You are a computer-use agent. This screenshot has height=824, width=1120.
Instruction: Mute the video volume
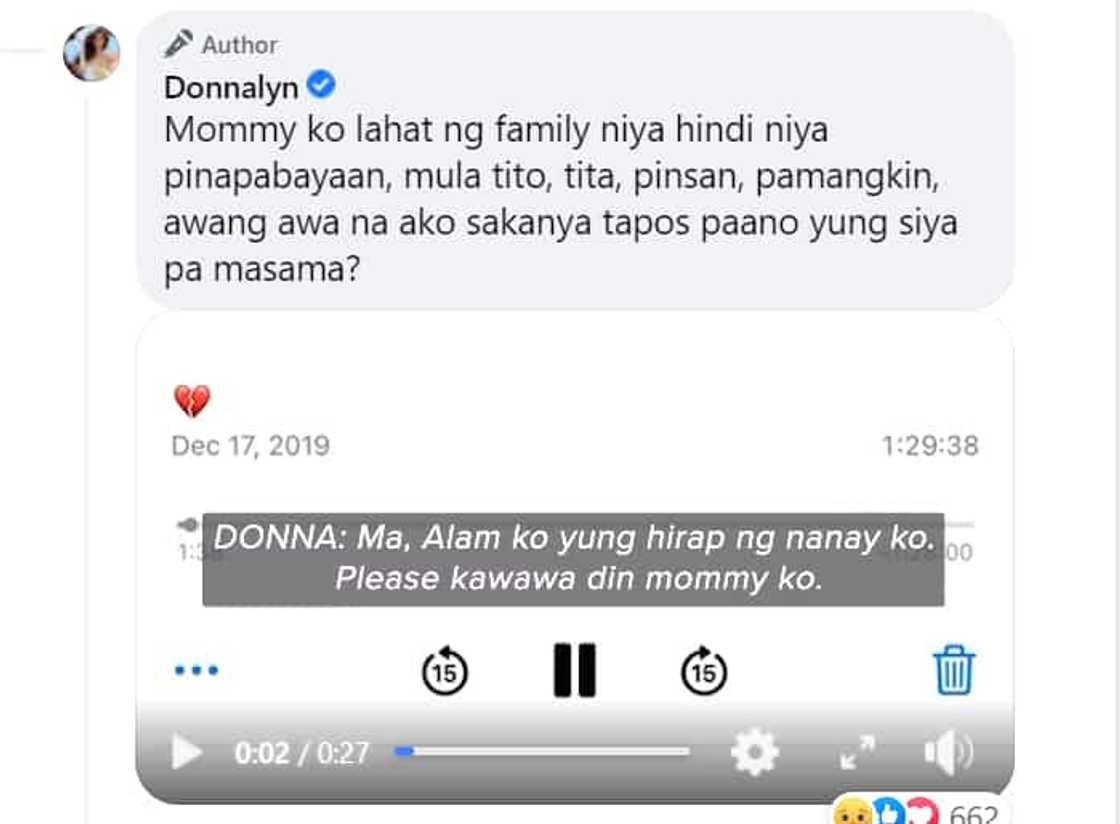pos(948,752)
